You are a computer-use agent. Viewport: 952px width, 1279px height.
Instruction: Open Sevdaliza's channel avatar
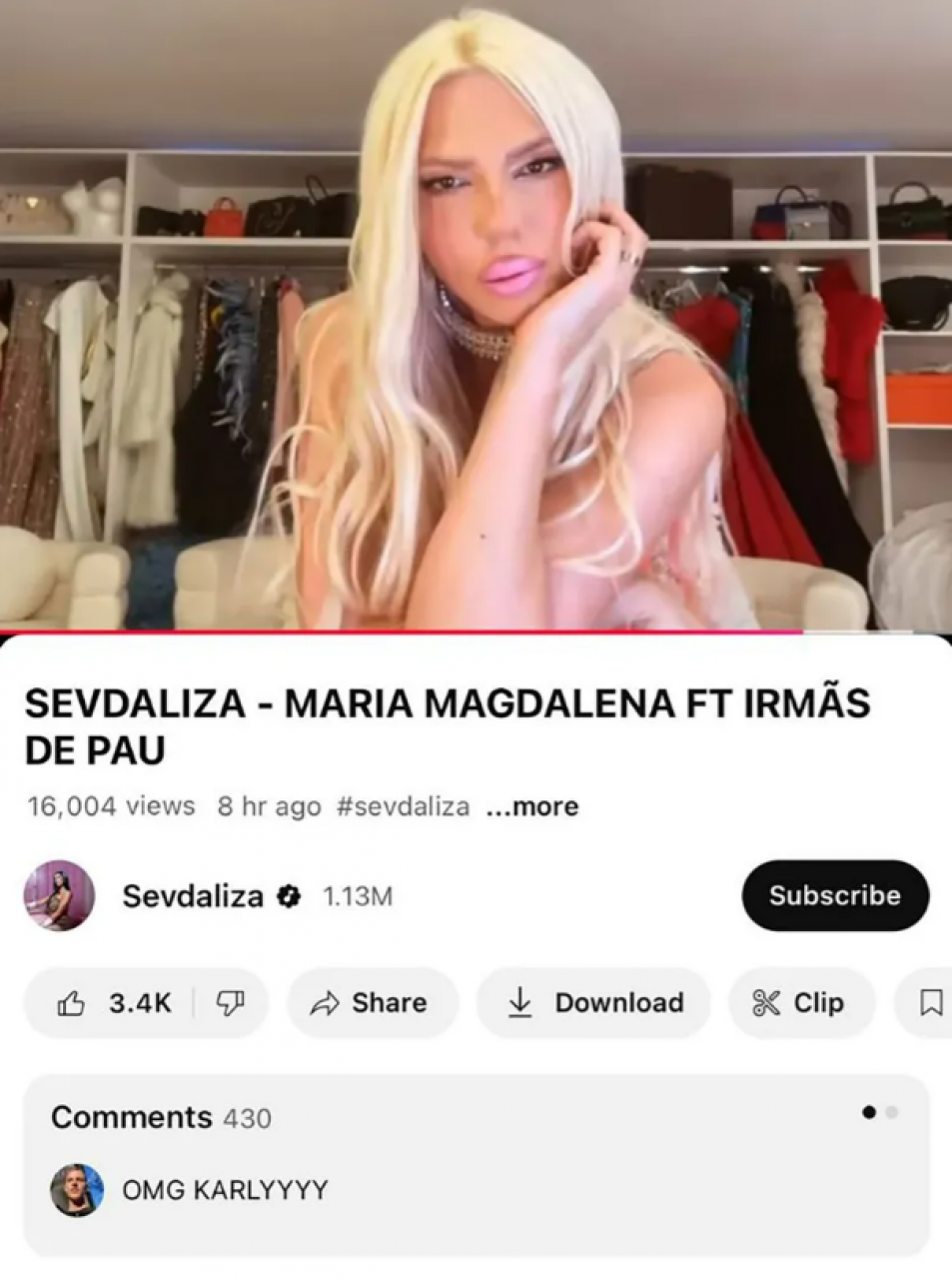point(59,895)
